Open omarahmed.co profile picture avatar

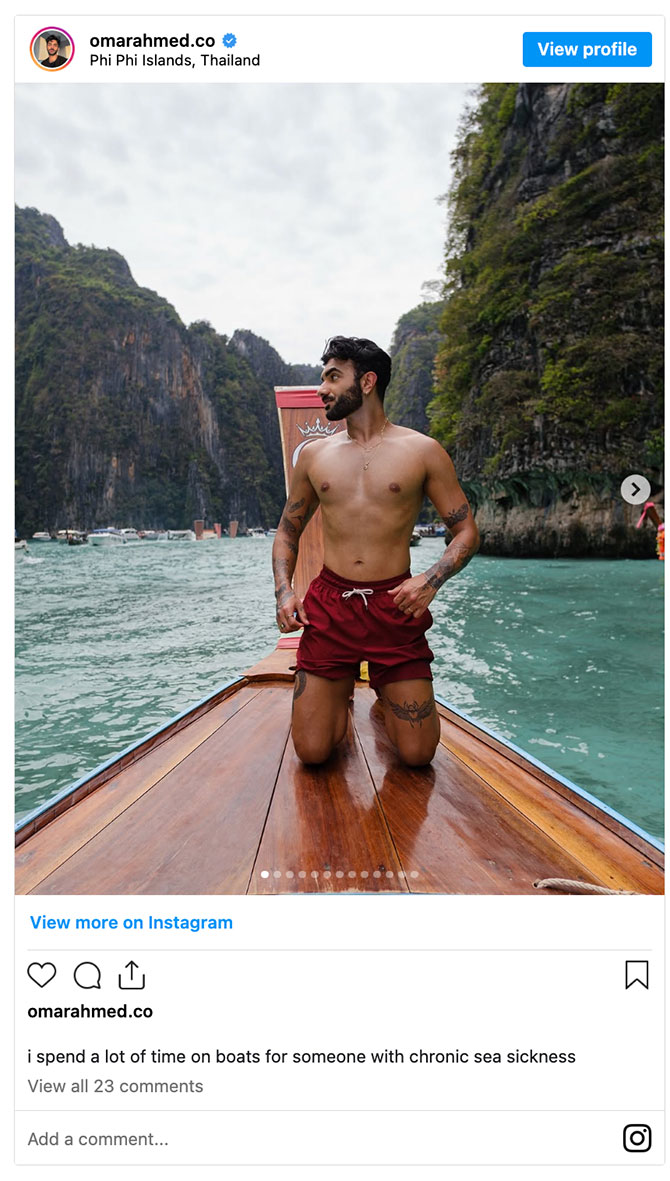tap(52, 49)
